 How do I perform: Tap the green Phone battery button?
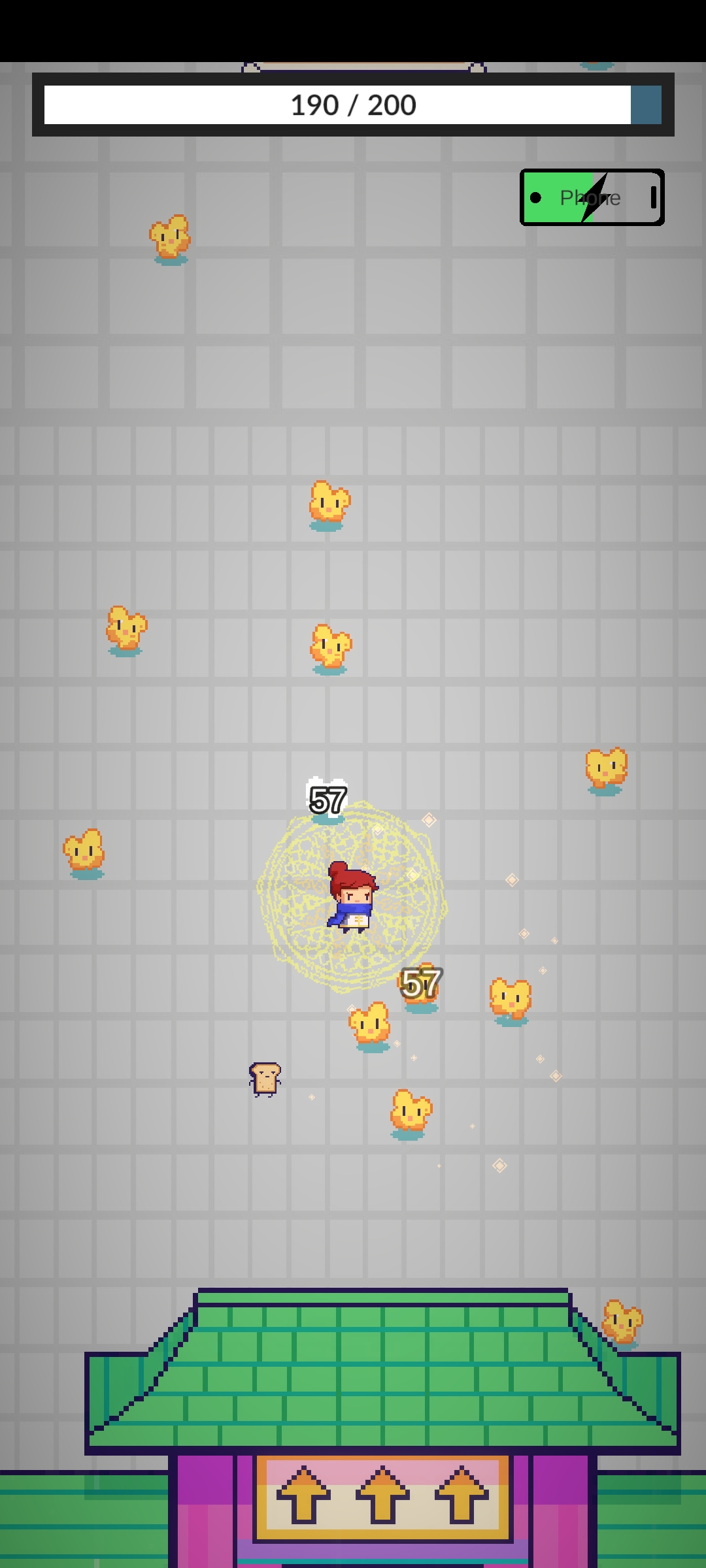tap(592, 197)
